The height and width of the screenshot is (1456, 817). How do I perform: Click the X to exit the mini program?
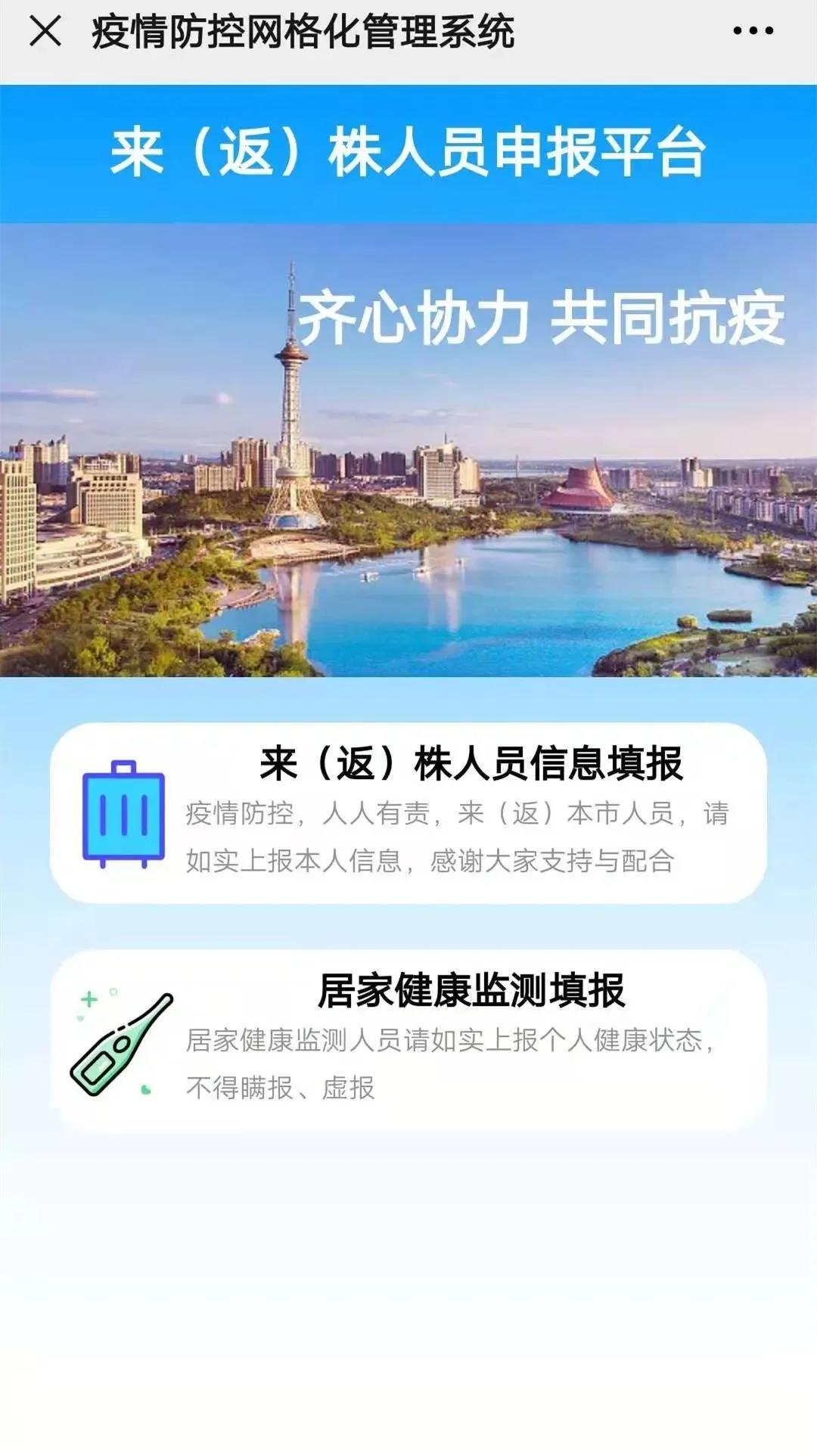[45, 30]
